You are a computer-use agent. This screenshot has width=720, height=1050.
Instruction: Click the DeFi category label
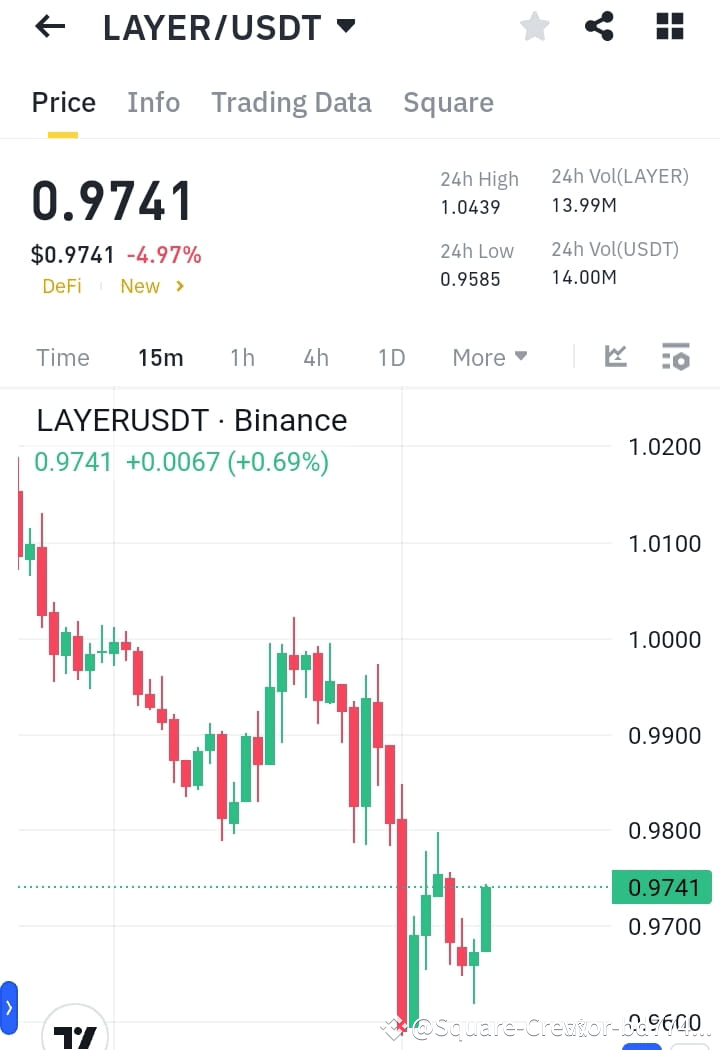61,286
